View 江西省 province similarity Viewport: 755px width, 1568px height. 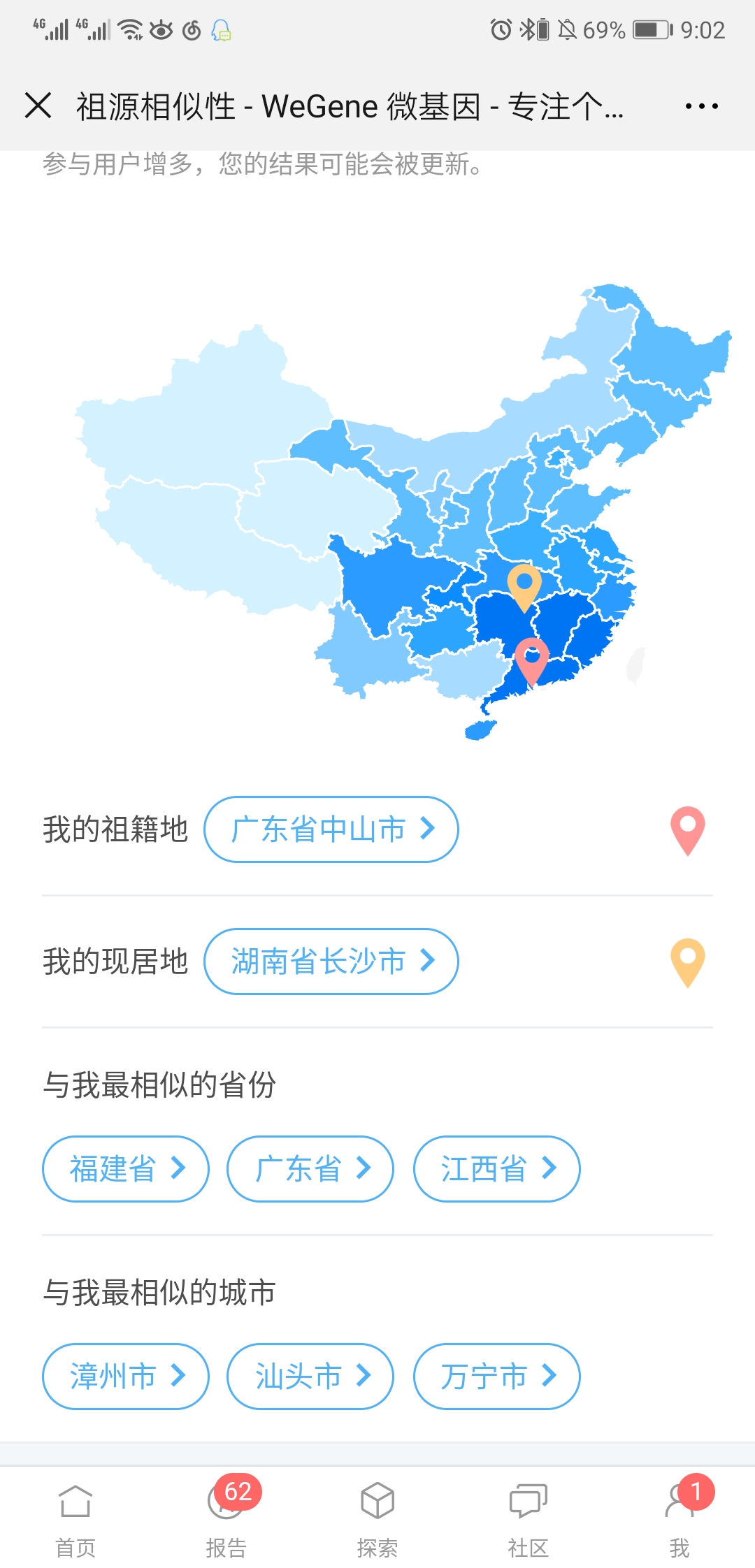[x=497, y=1169]
